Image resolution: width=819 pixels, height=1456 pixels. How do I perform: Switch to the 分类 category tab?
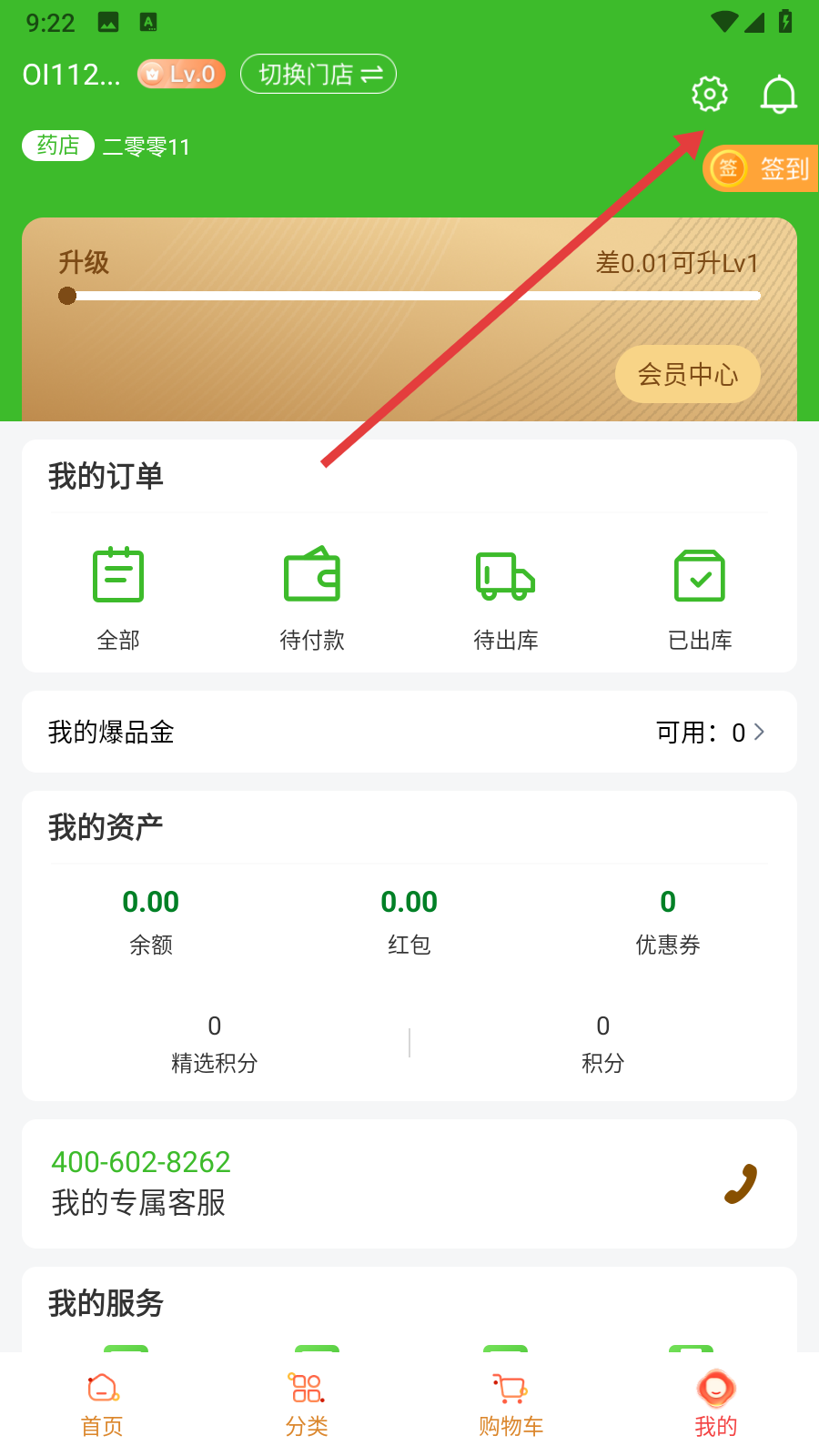click(x=307, y=1404)
